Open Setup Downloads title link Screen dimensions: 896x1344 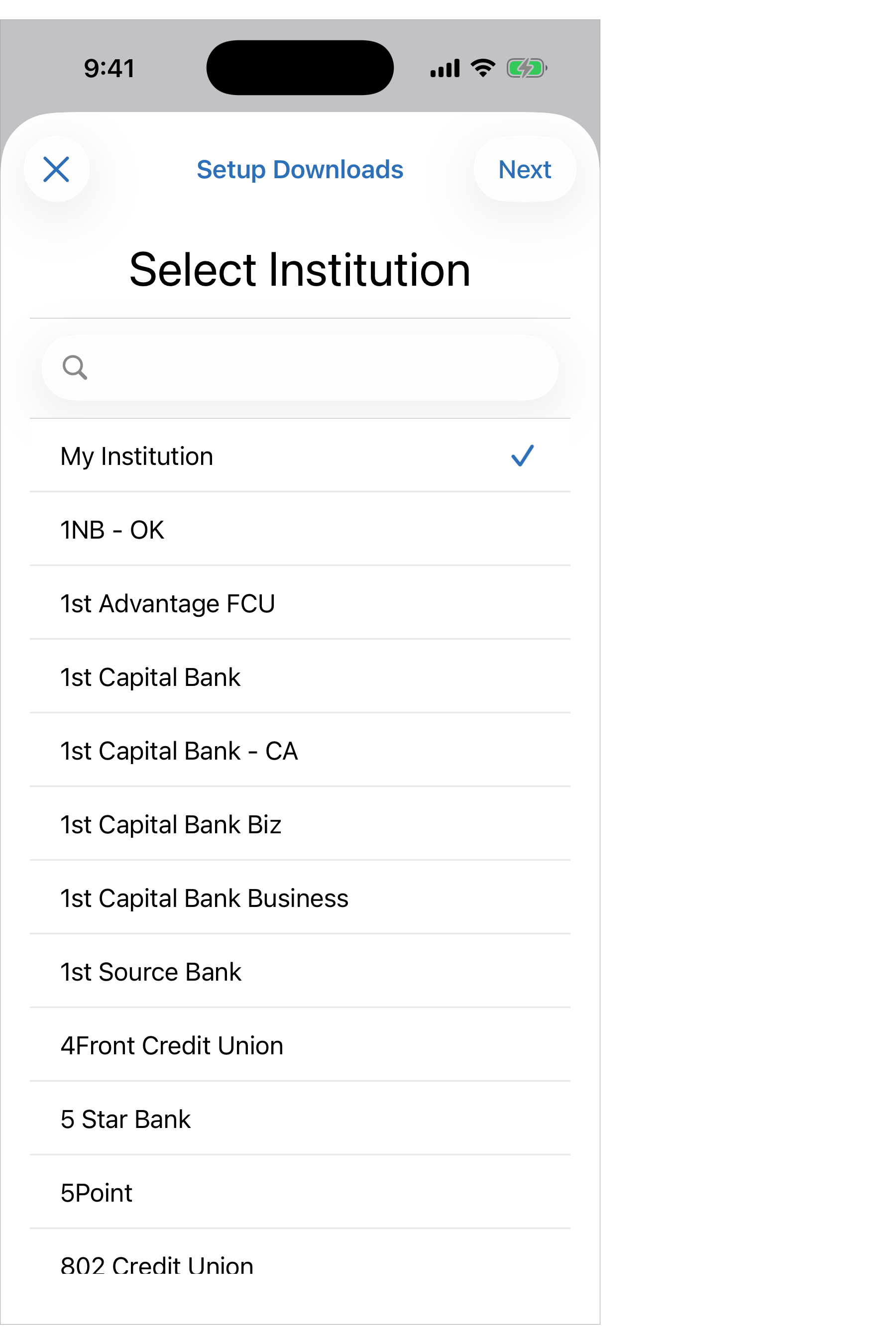[300, 169]
